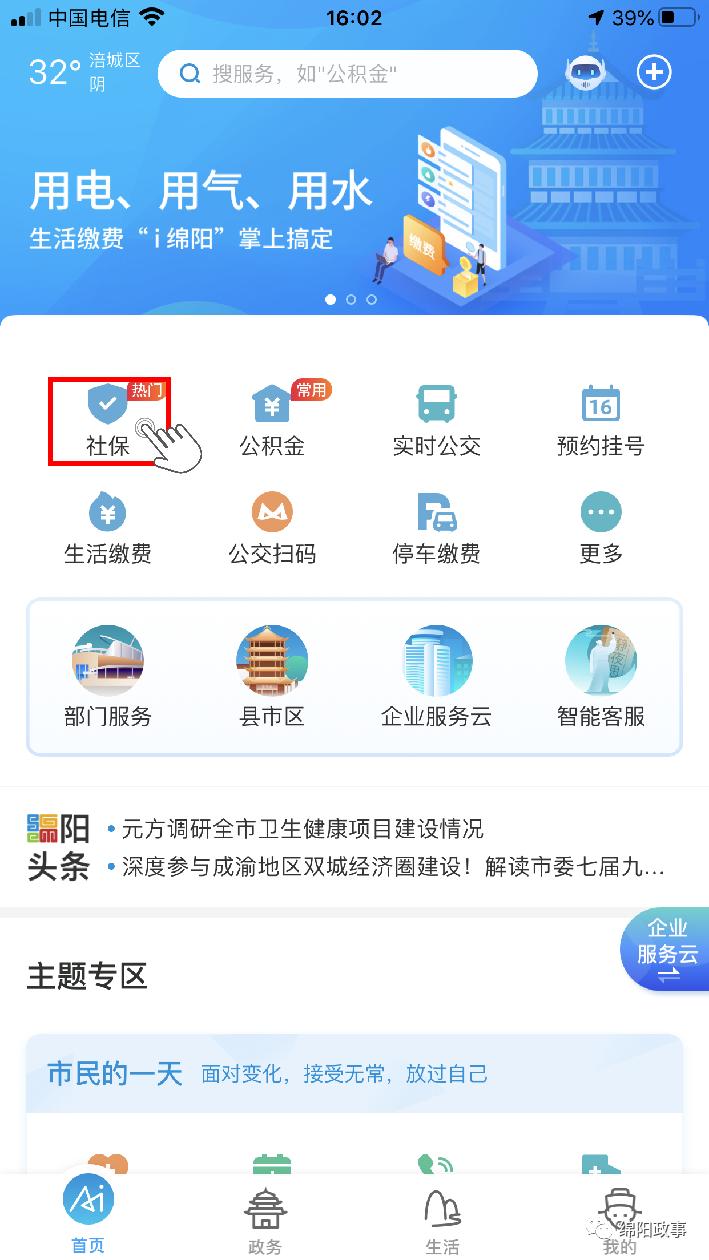709x1260 pixels.
Task: Tap 更多 to see more services
Action: pyautogui.click(x=600, y=529)
